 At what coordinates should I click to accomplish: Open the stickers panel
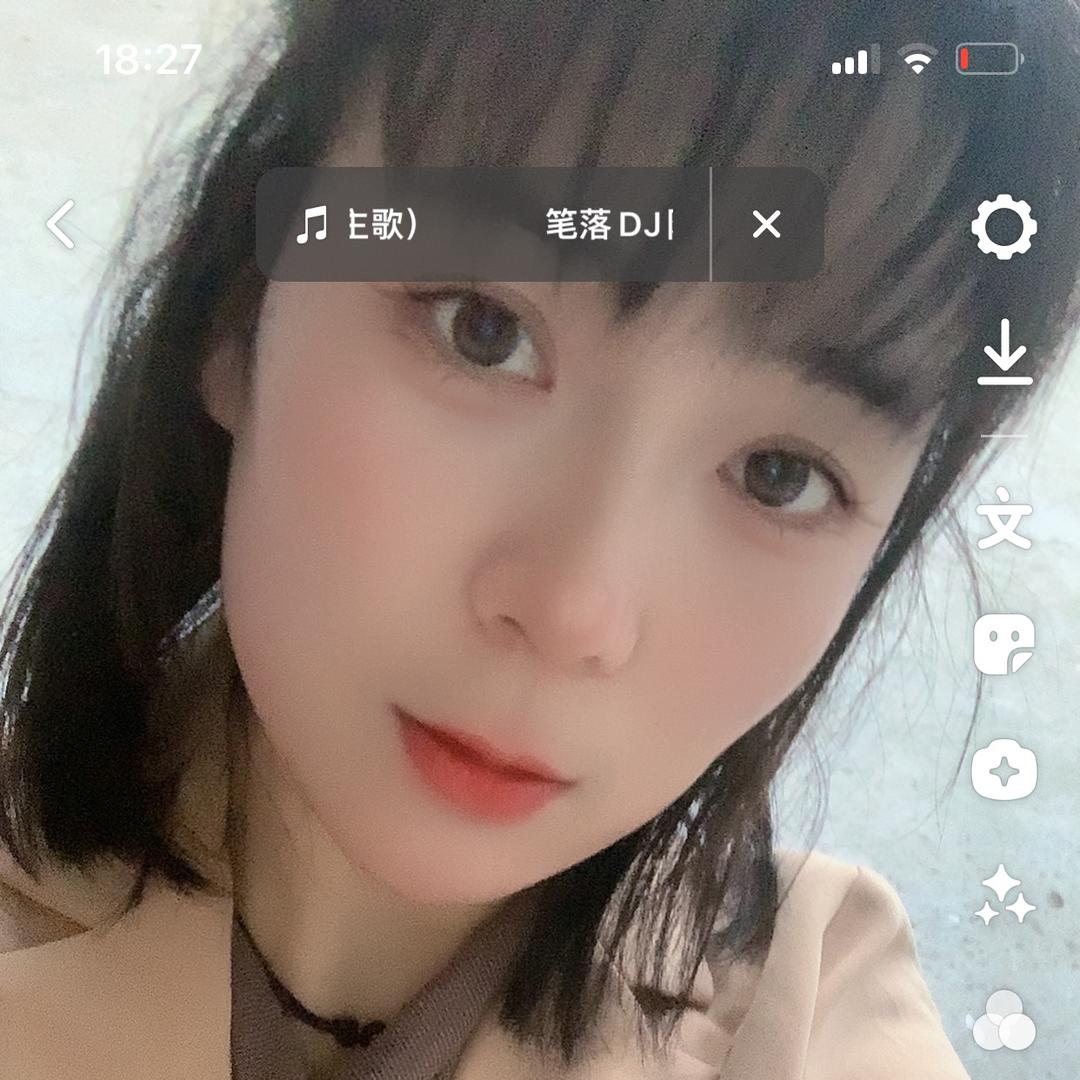(1004, 645)
